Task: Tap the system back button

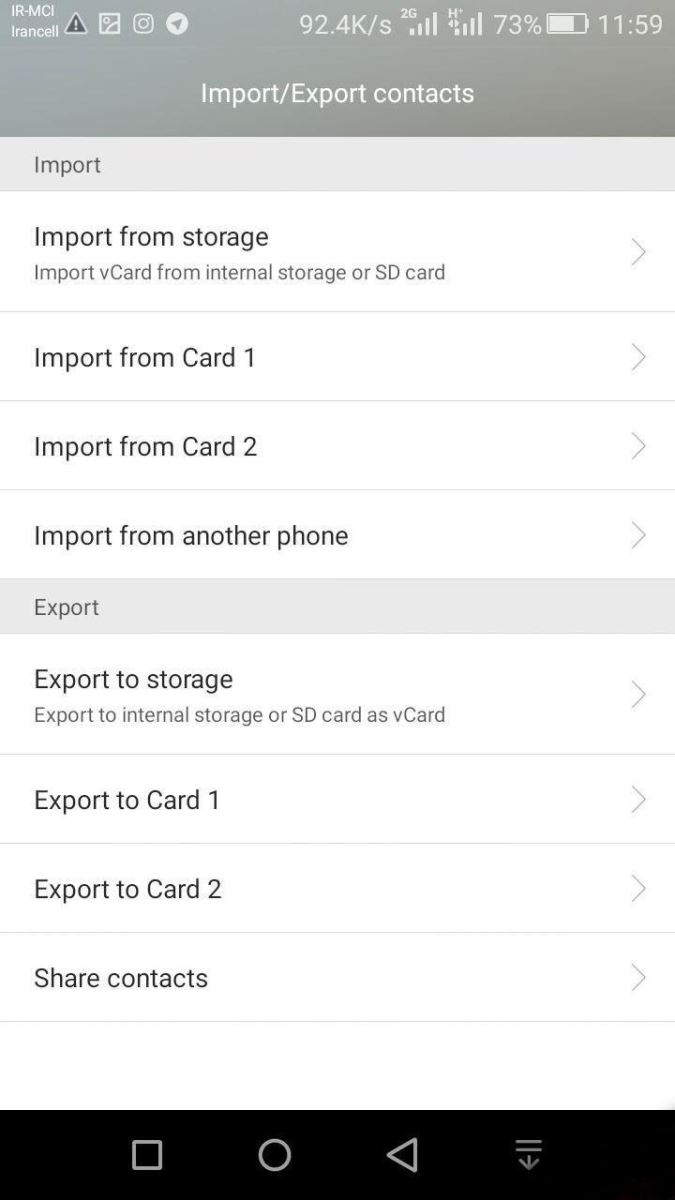Action: click(402, 1155)
